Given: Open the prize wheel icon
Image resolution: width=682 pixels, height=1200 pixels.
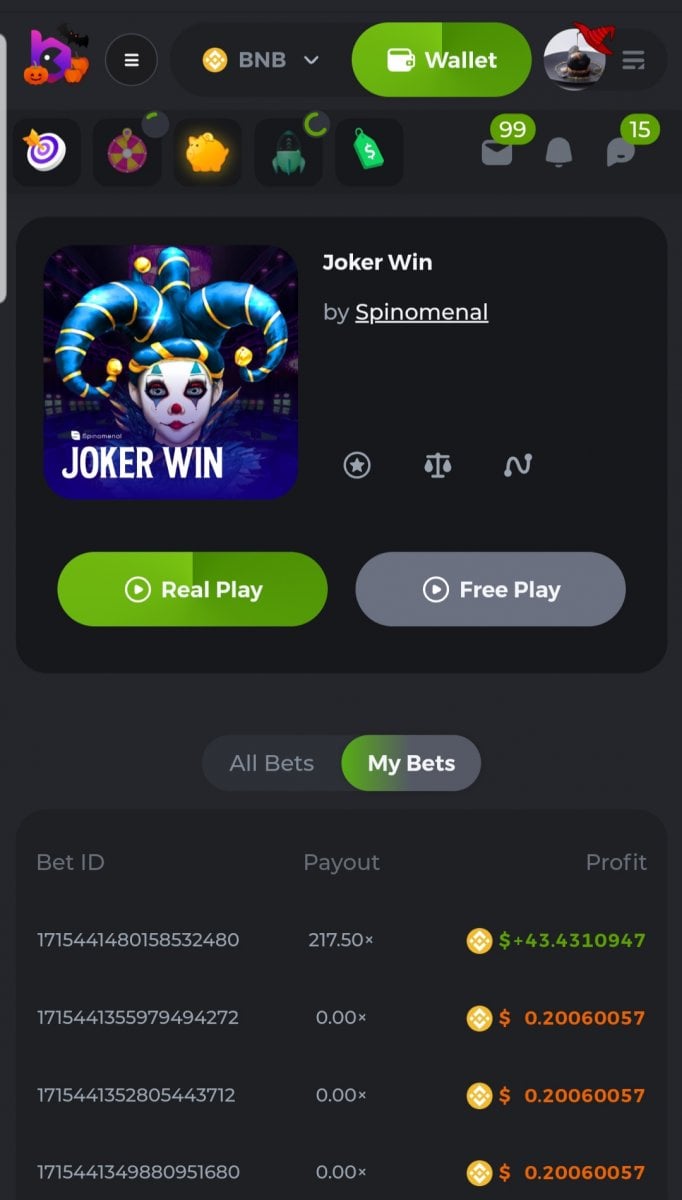Looking at the screenshot, I should tap(127, 152).
